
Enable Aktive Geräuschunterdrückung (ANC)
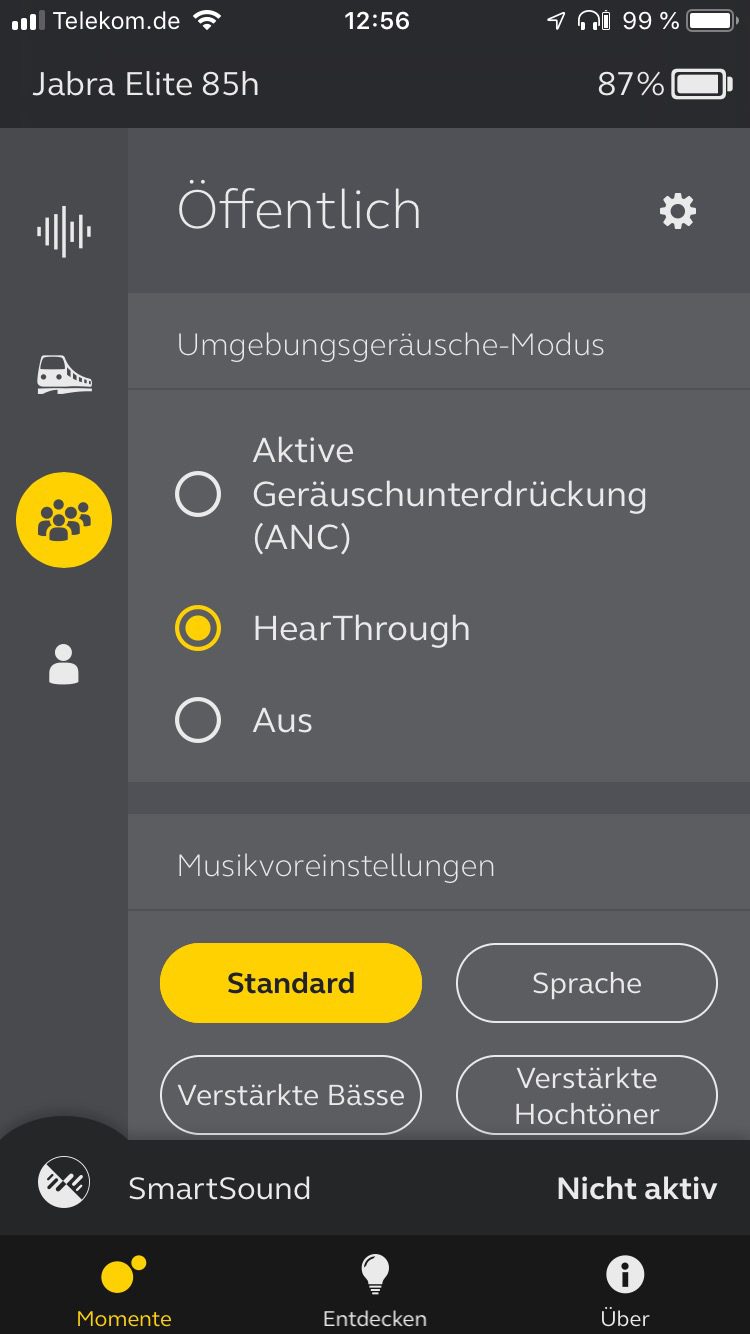pyautogui.click(x=198, y=494)
